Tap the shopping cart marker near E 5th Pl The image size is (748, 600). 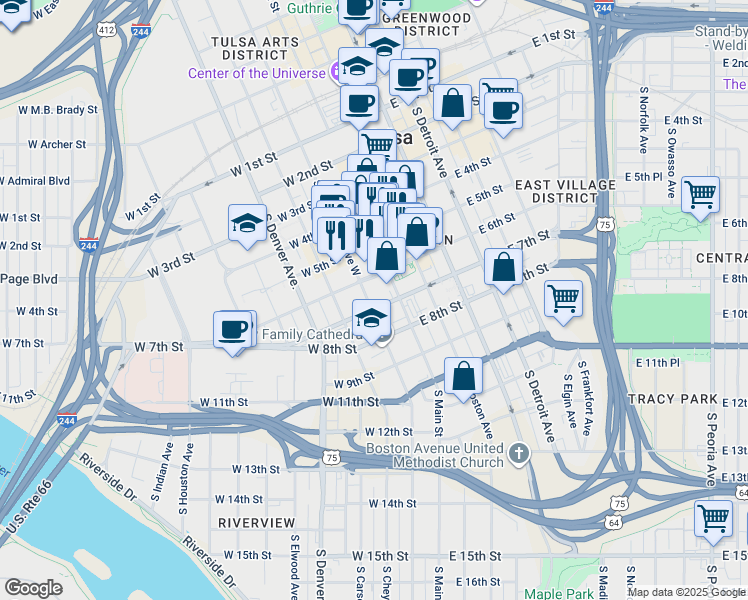[701, 191]
